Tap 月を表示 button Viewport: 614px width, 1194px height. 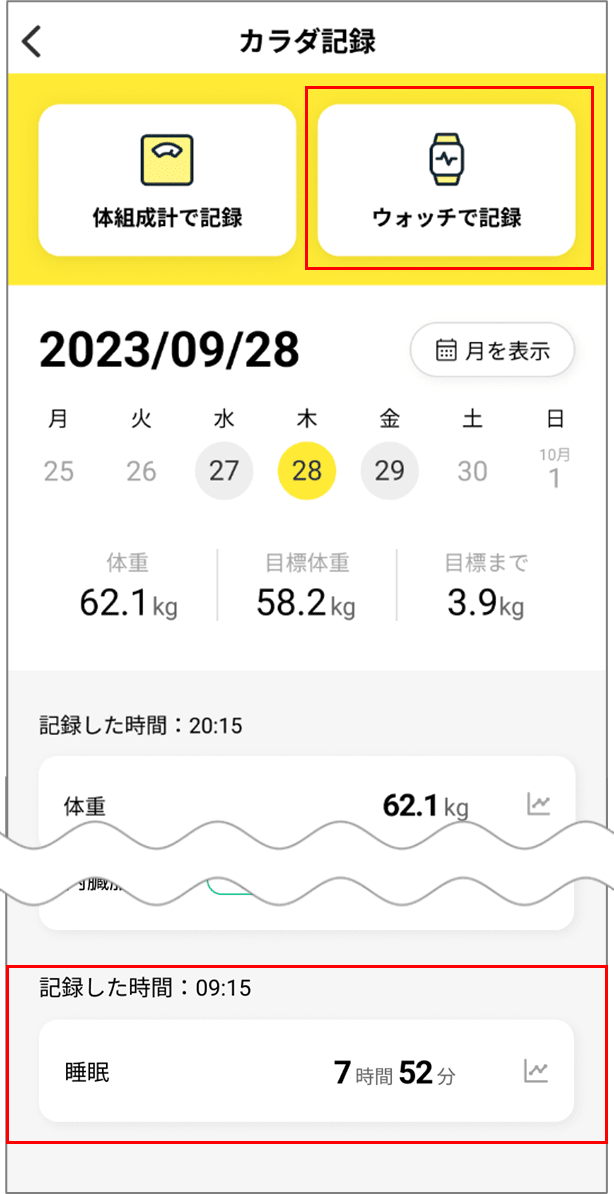click(x=493, y=351)
